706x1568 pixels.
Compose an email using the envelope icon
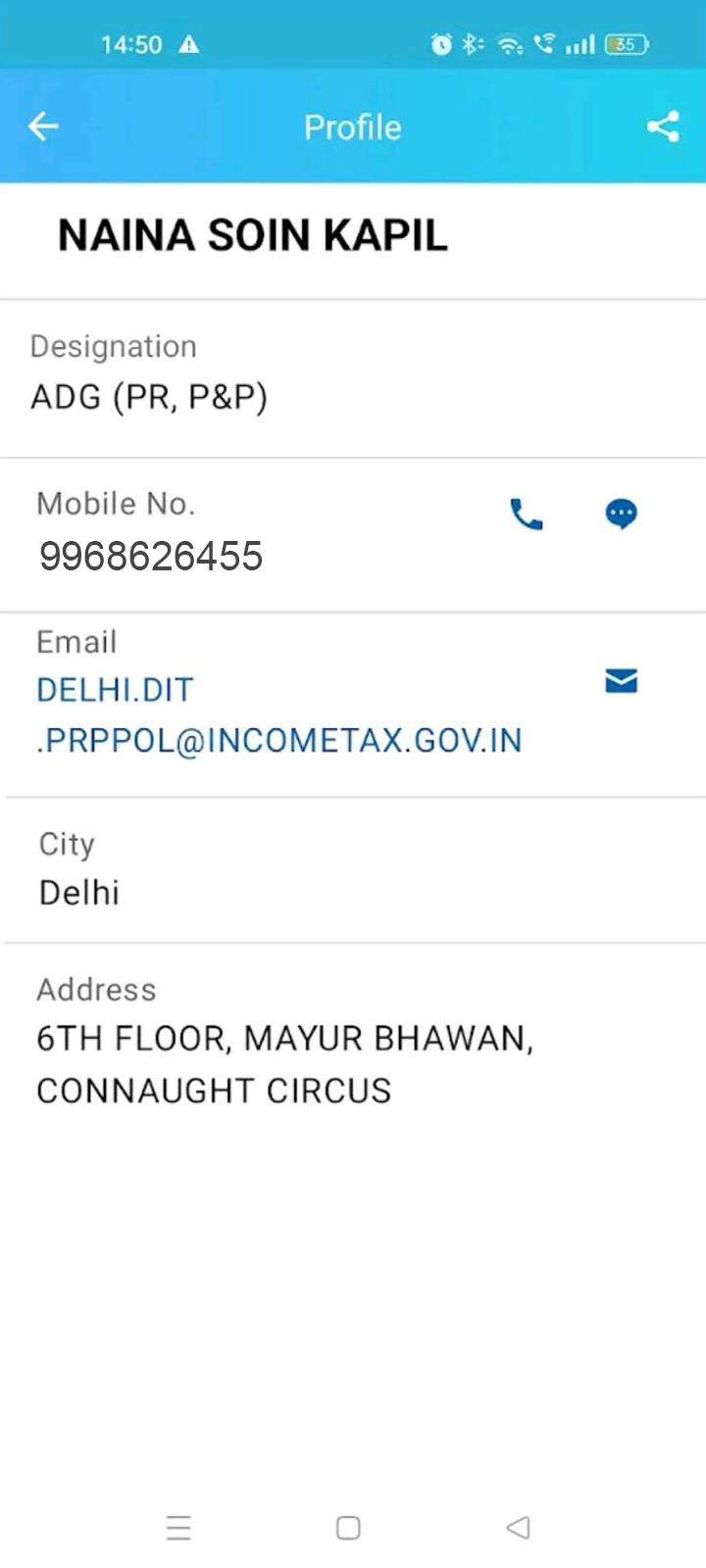621,680
